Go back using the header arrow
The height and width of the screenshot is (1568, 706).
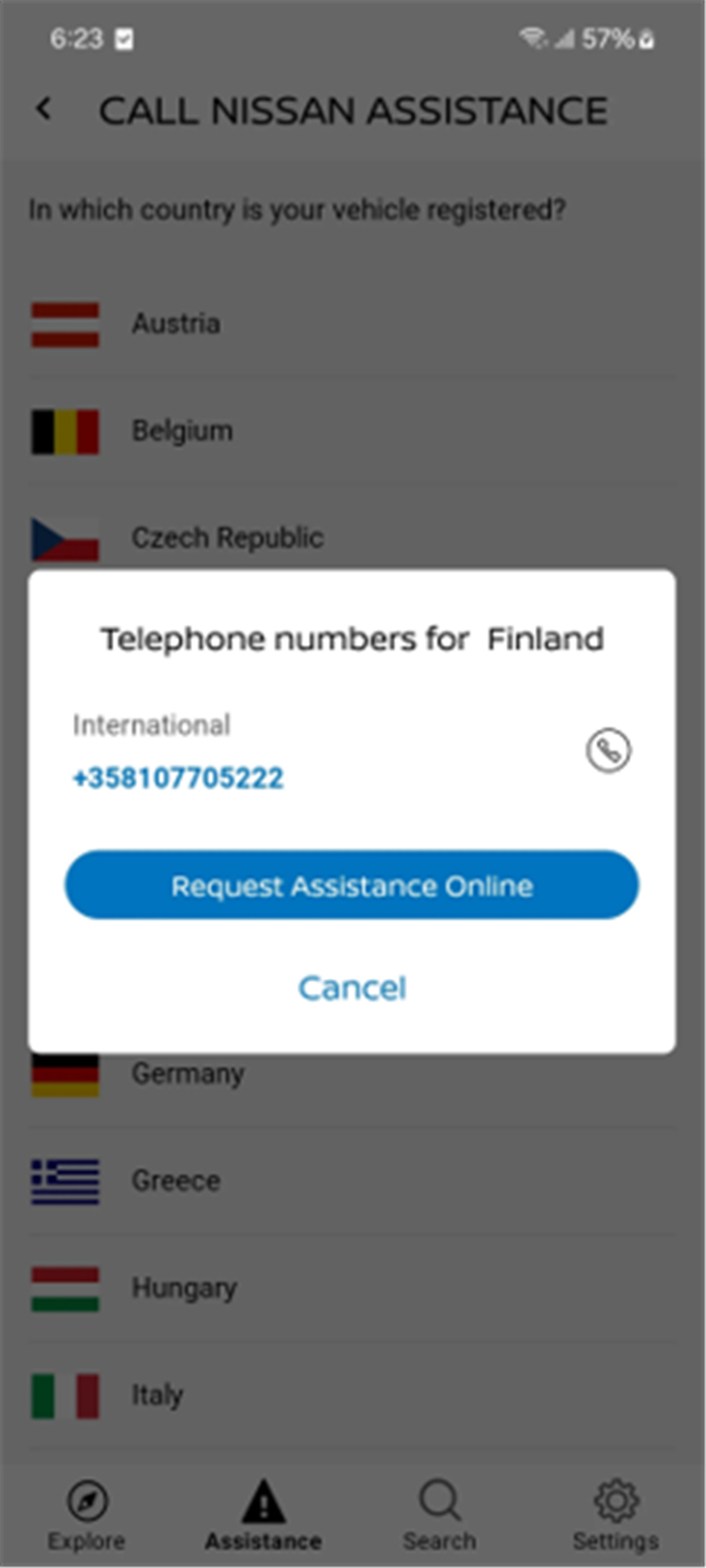tap(44, 109)
